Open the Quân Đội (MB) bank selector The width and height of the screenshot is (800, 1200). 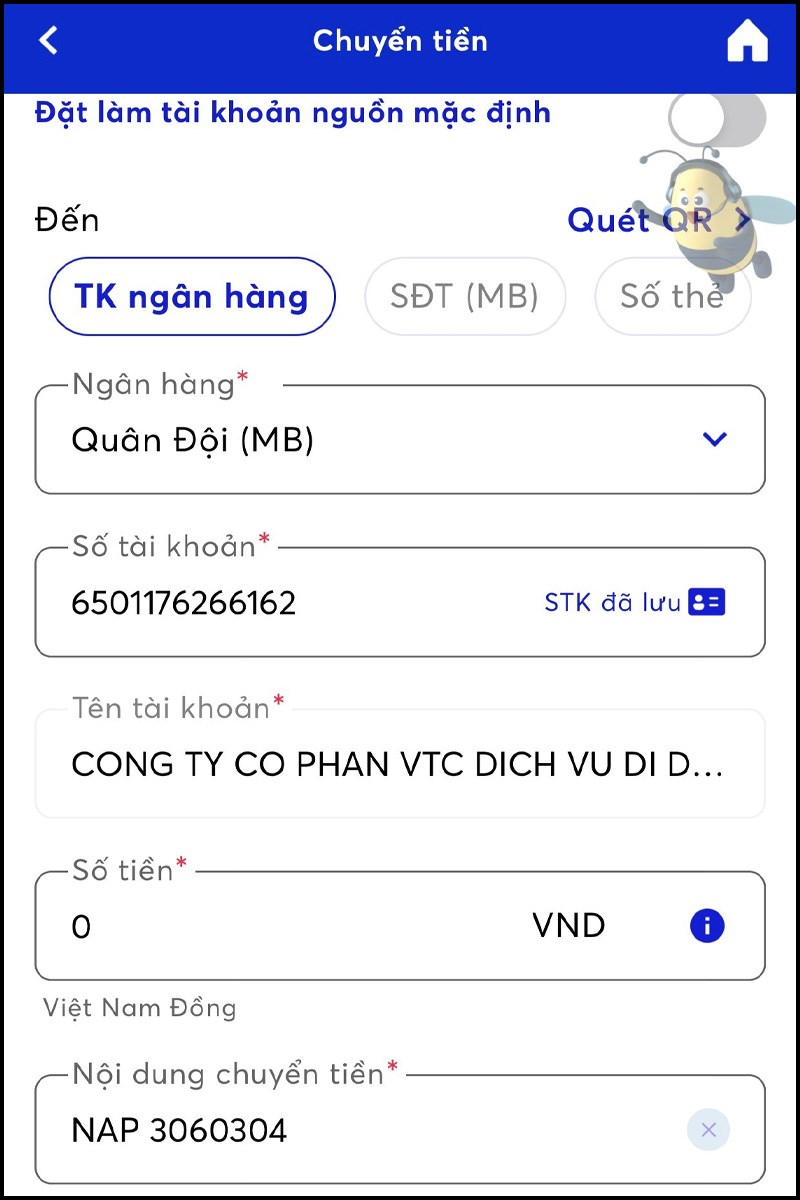(x=300, y=439)
